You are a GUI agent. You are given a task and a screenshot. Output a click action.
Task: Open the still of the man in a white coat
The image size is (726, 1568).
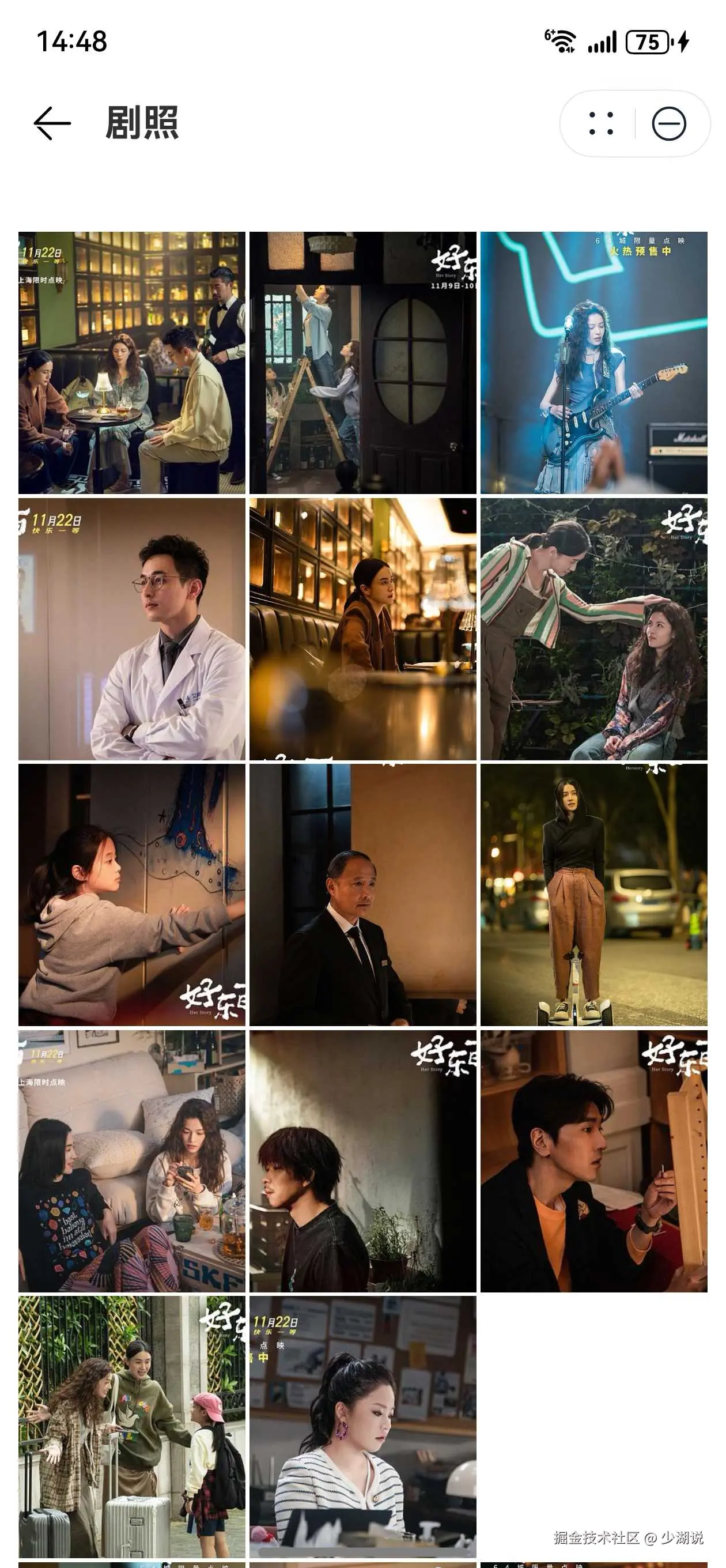131,629
